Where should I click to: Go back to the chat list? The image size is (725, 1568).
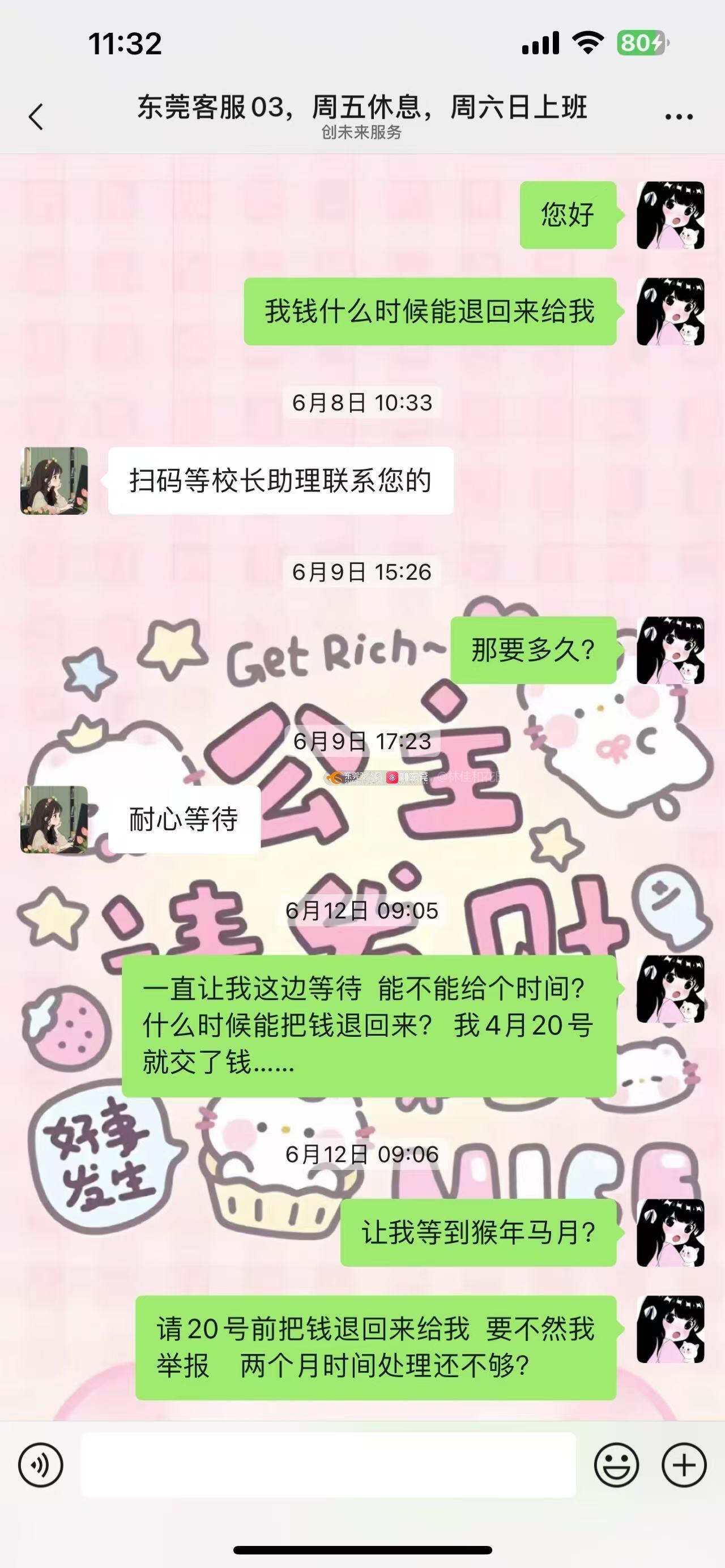36,116
